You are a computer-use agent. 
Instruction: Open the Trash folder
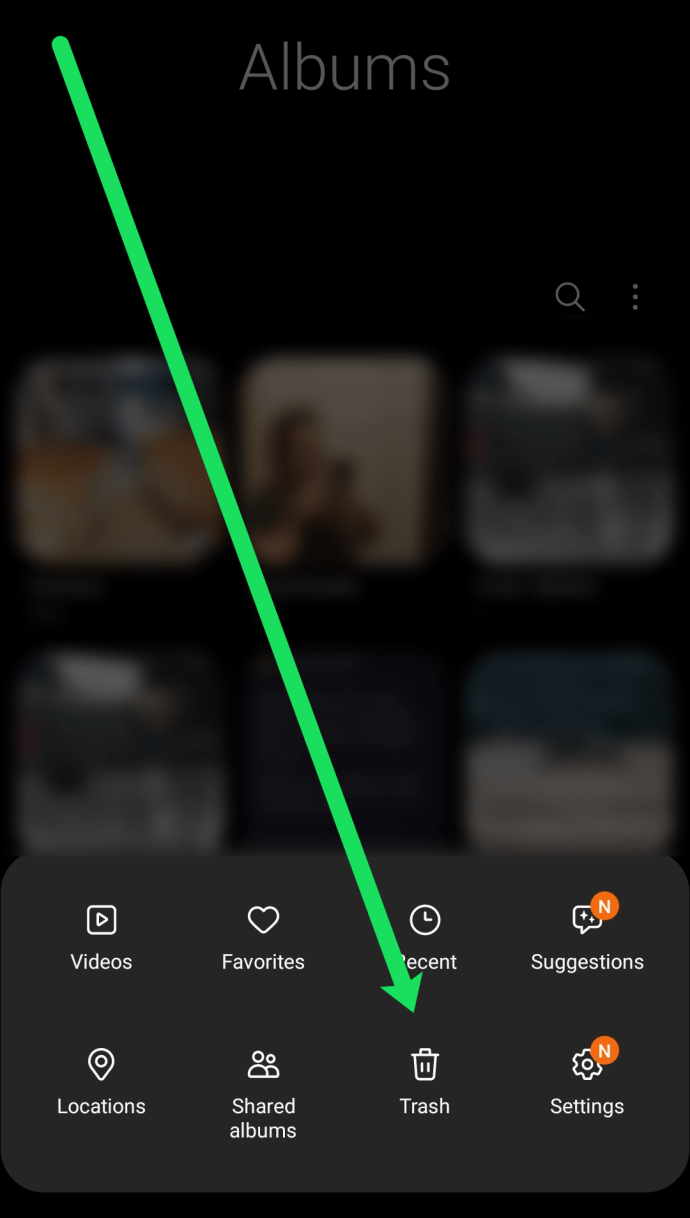coord(425,1080)
